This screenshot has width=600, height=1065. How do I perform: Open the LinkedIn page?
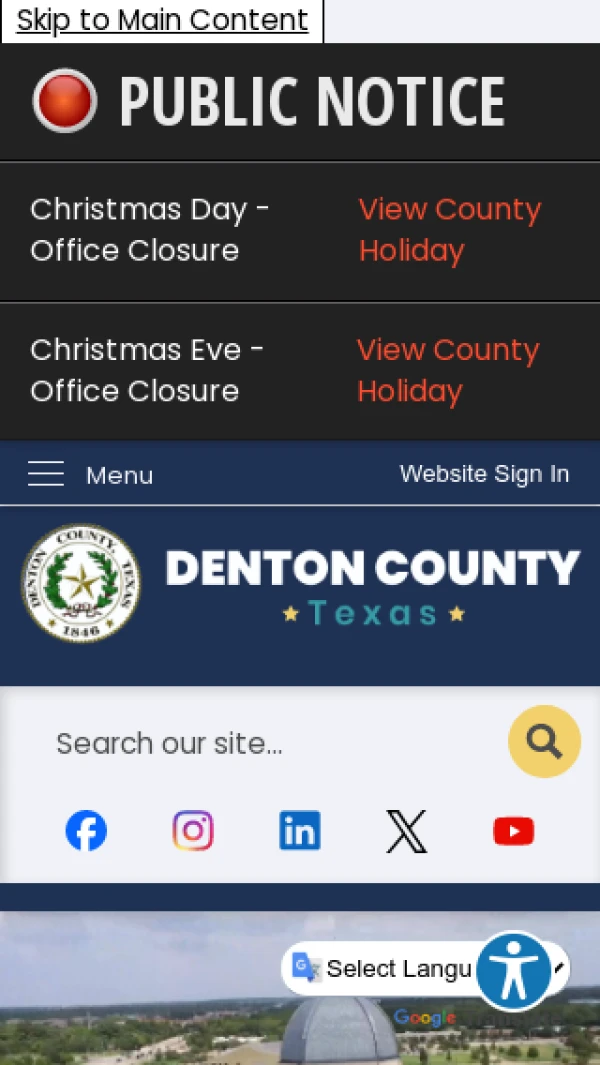(x=300, y=831)
